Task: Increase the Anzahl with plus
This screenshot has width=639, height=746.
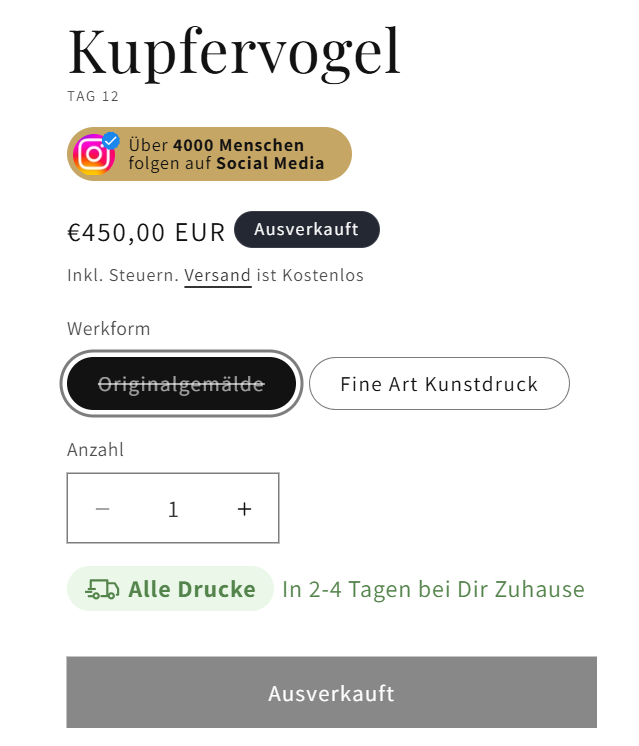Action: coord(244,509)
